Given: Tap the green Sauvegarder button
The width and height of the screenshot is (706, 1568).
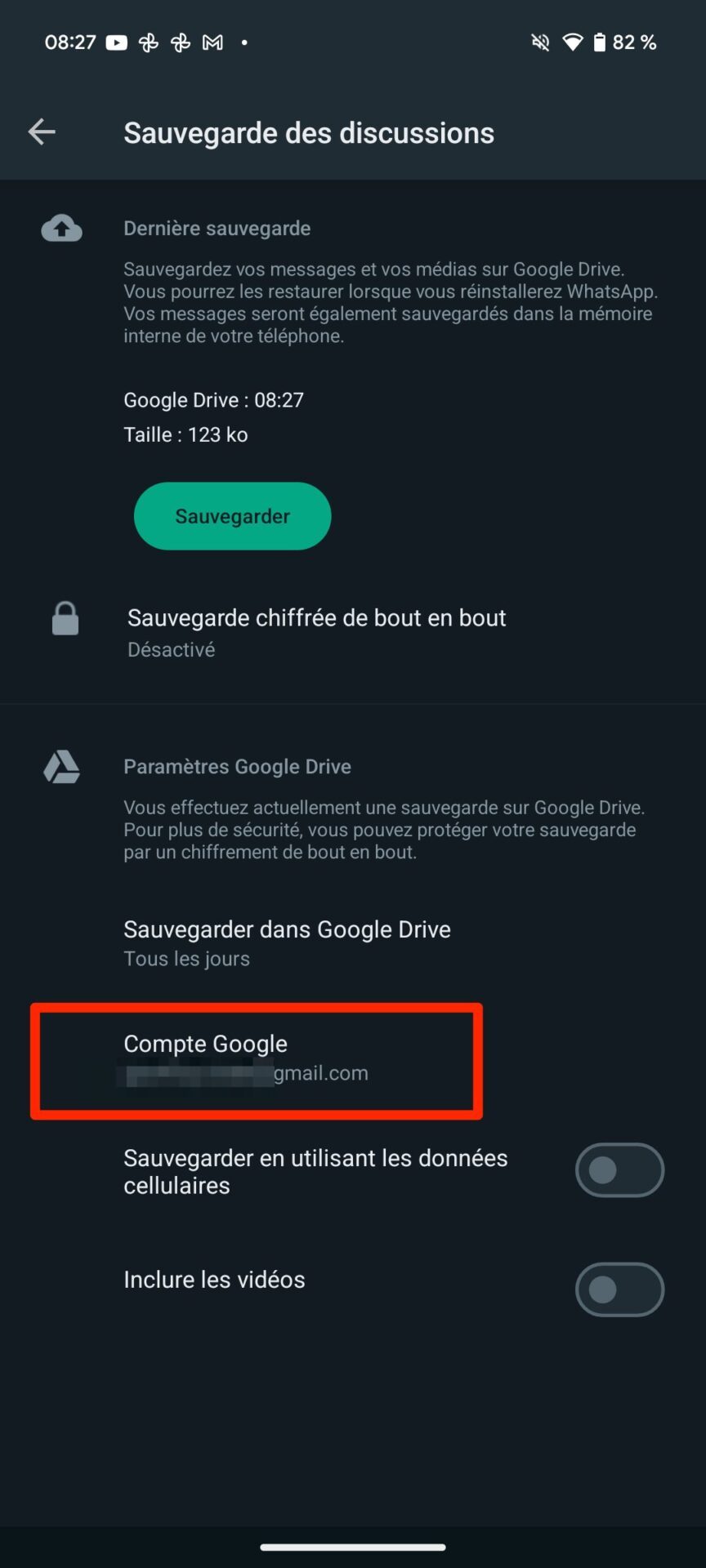Looking at the screenshot, I should pyautogui.click(x=232, y=516).
